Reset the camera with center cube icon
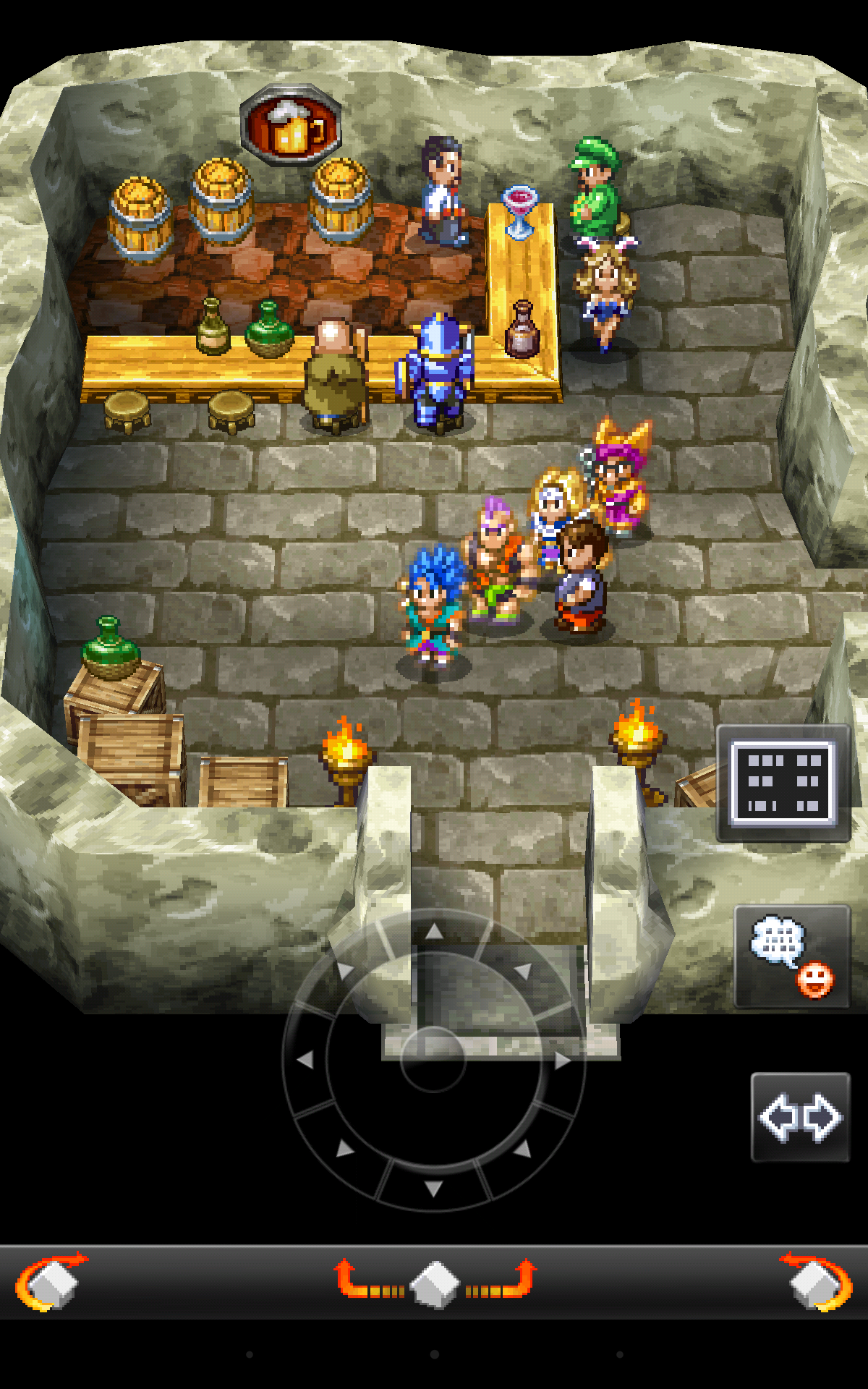This screenshot has height=1389, width=868. (434, 1283)
